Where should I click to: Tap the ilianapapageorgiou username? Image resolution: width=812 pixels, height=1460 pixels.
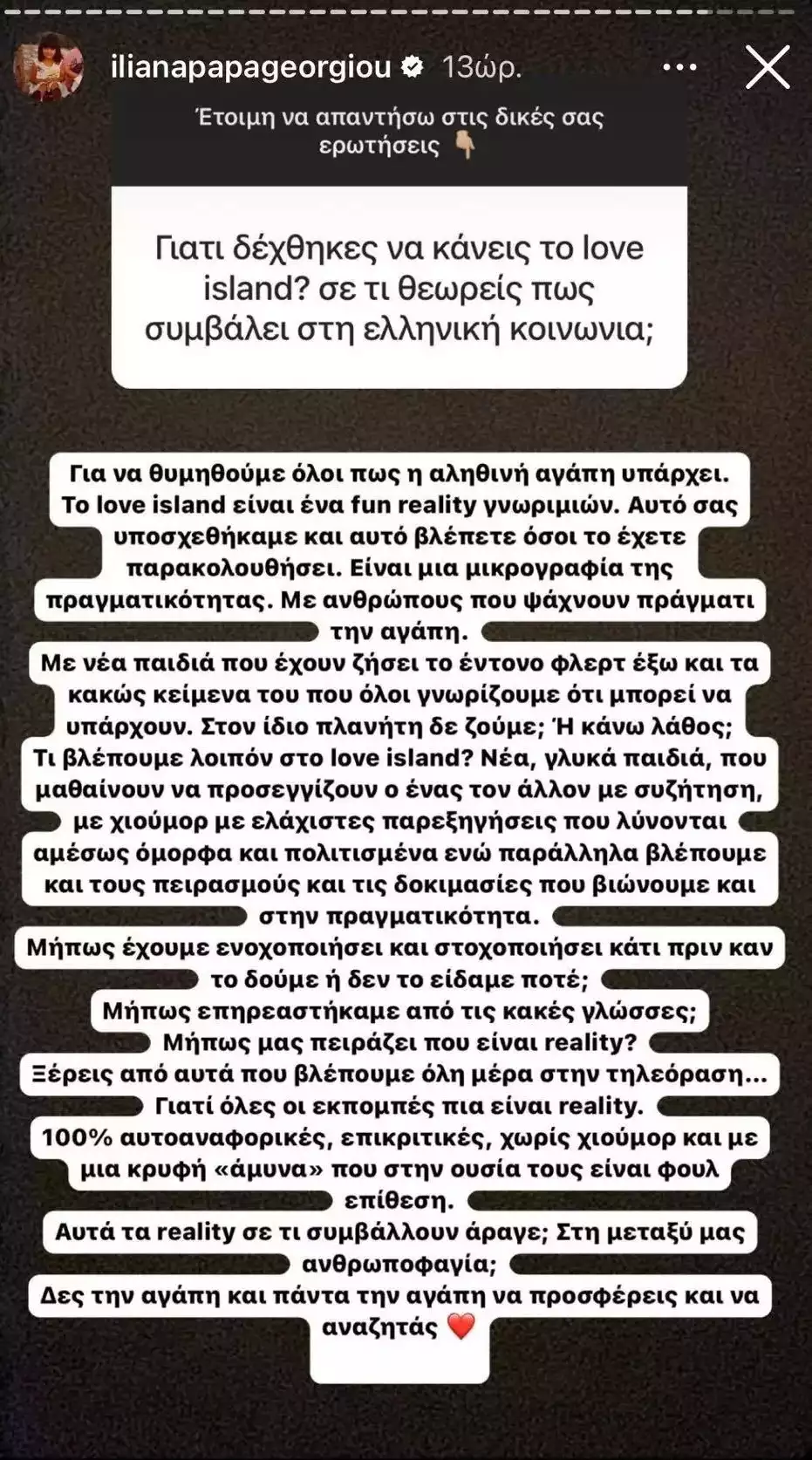click(x=251, y=67)
